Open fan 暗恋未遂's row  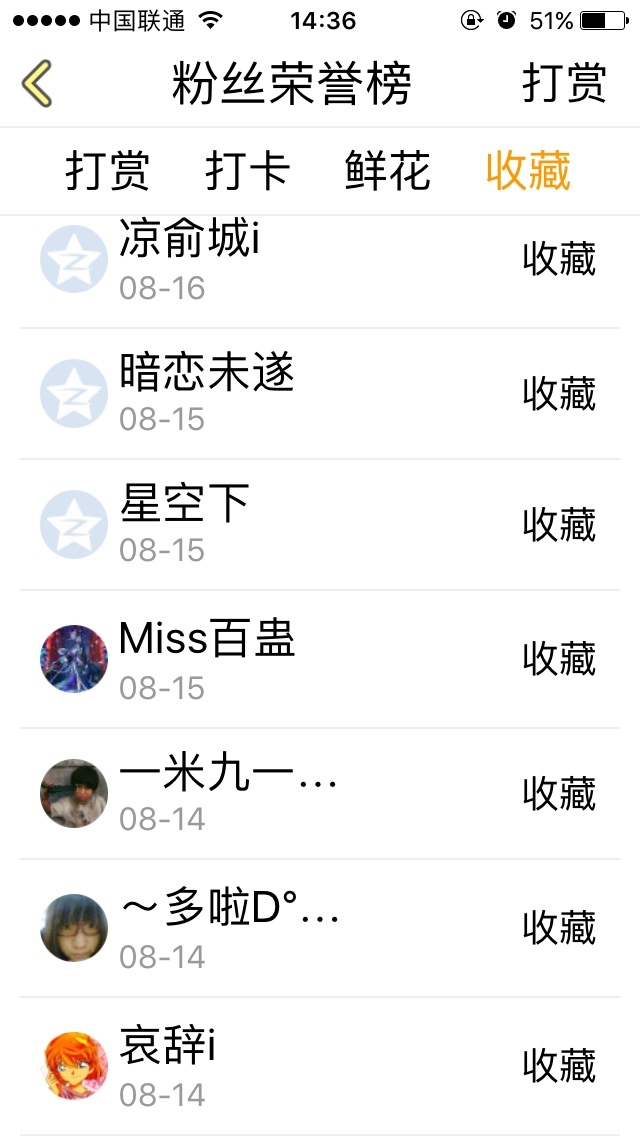click(x=320, y=394)
